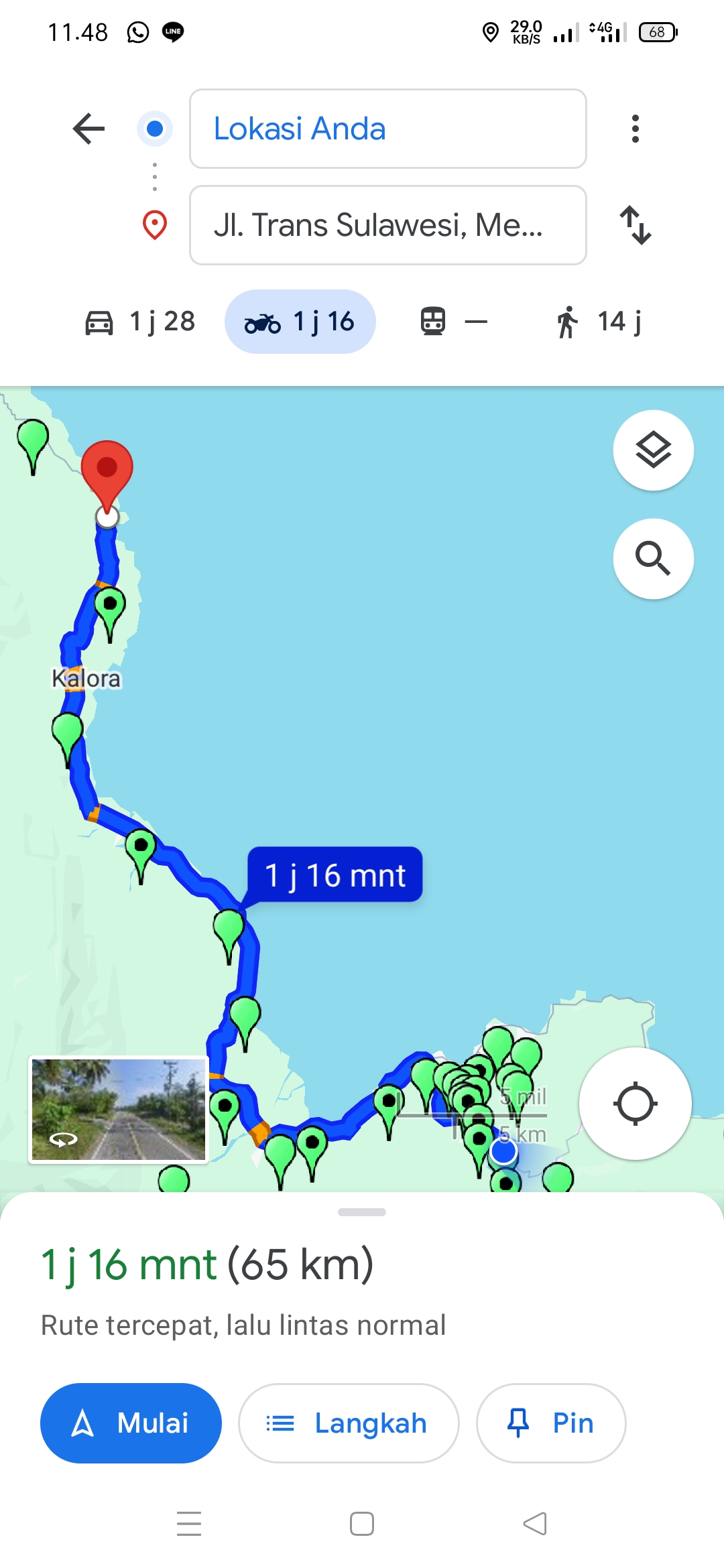Tap the system home button
The image size is (724, 1568).
362,1524
